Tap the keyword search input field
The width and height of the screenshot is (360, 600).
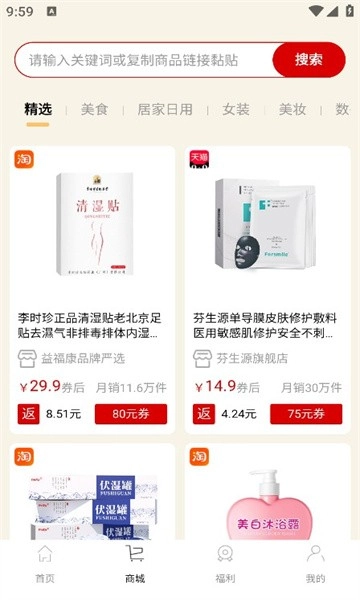(x=145, y=60)
